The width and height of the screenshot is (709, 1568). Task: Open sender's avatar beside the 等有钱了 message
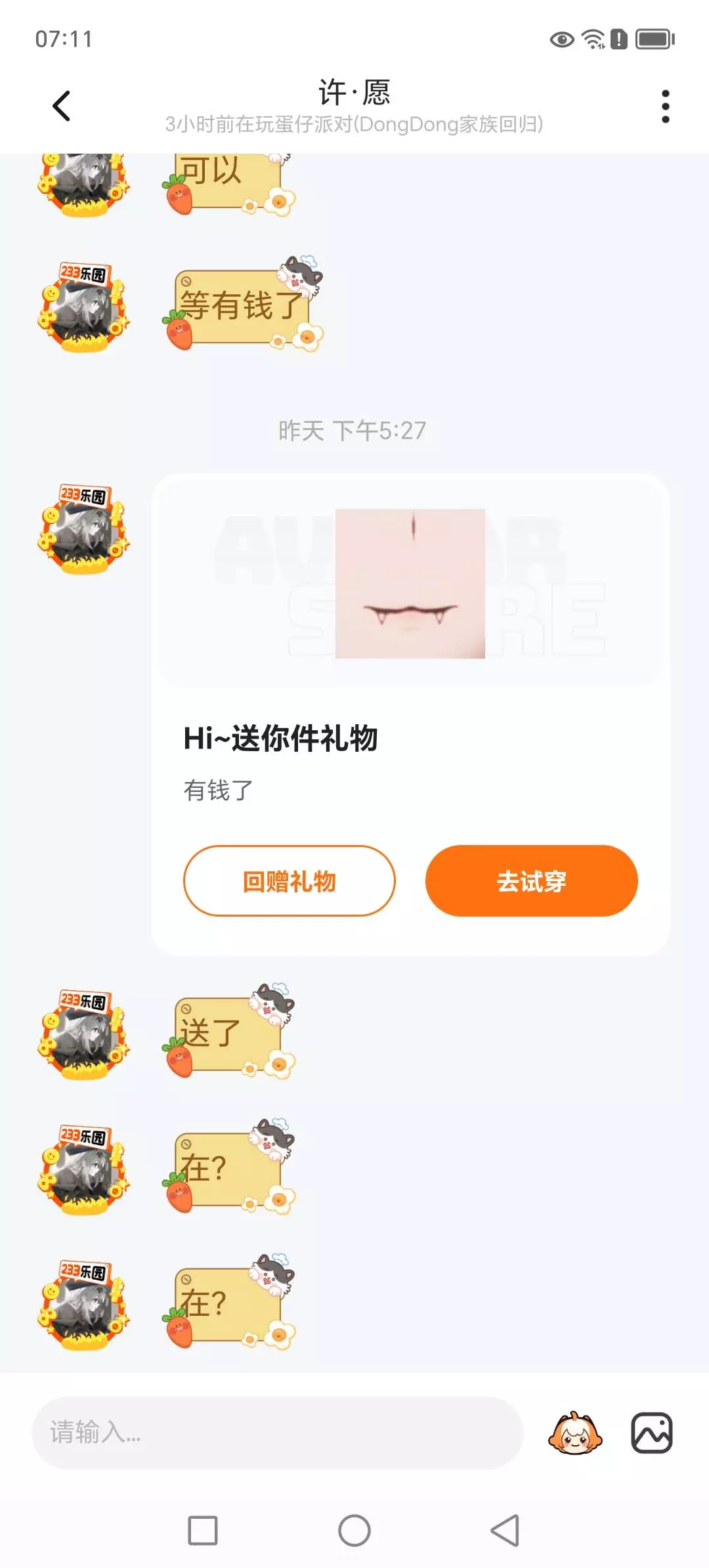[x=83, y=307]
